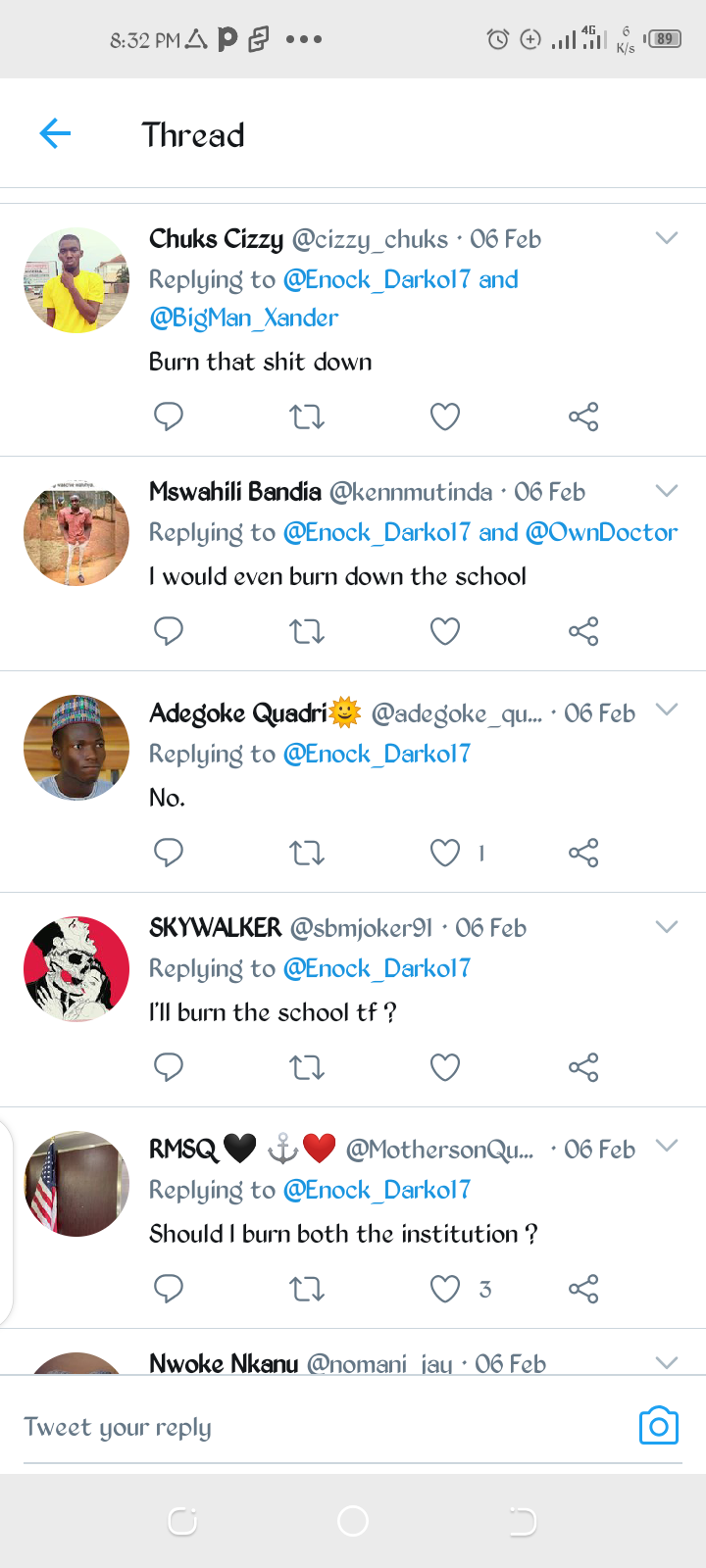
Task: Tap the @BigMan_Xander mention link
Action: [243, 318]
